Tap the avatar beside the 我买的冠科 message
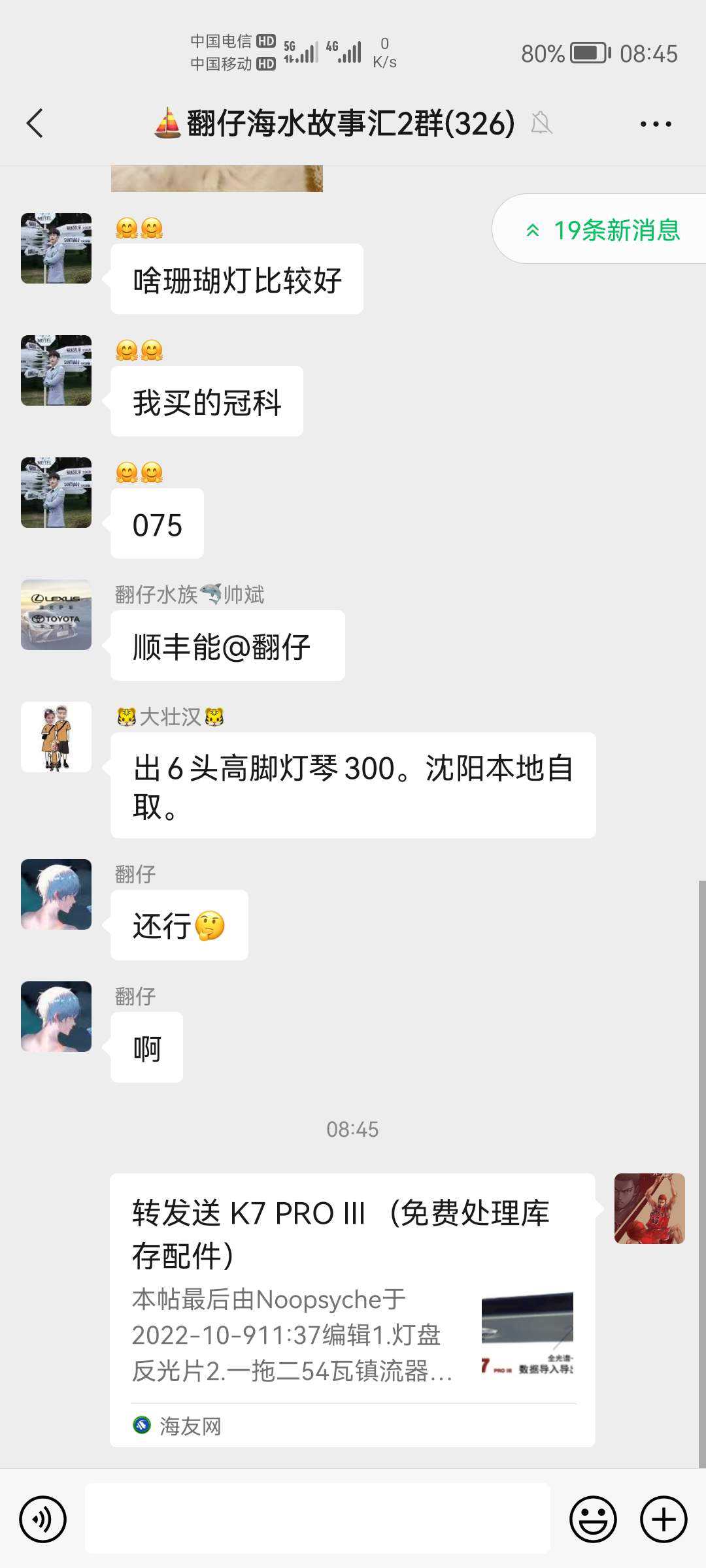 click(x=56, y=370)
